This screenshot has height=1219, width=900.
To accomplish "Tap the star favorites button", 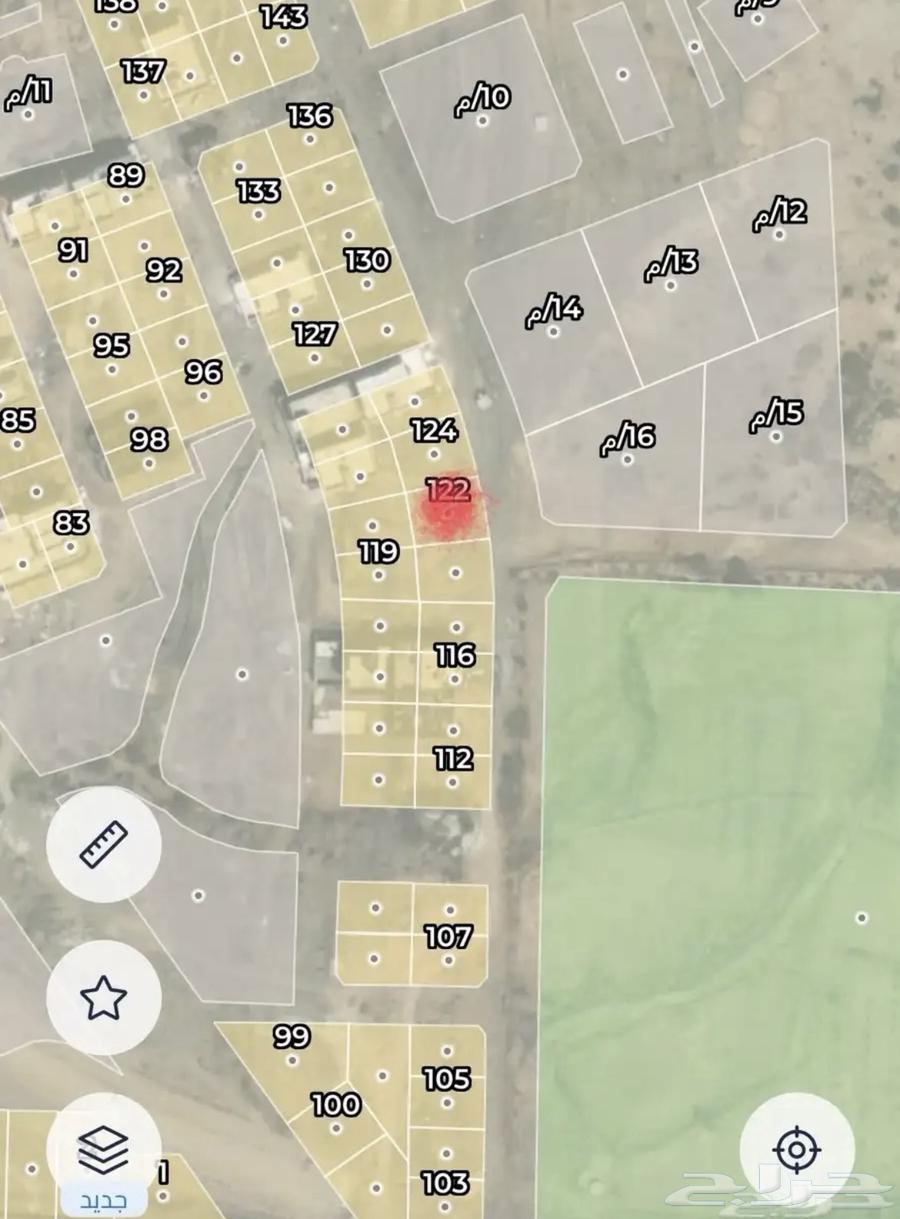I will coord(104,997).
